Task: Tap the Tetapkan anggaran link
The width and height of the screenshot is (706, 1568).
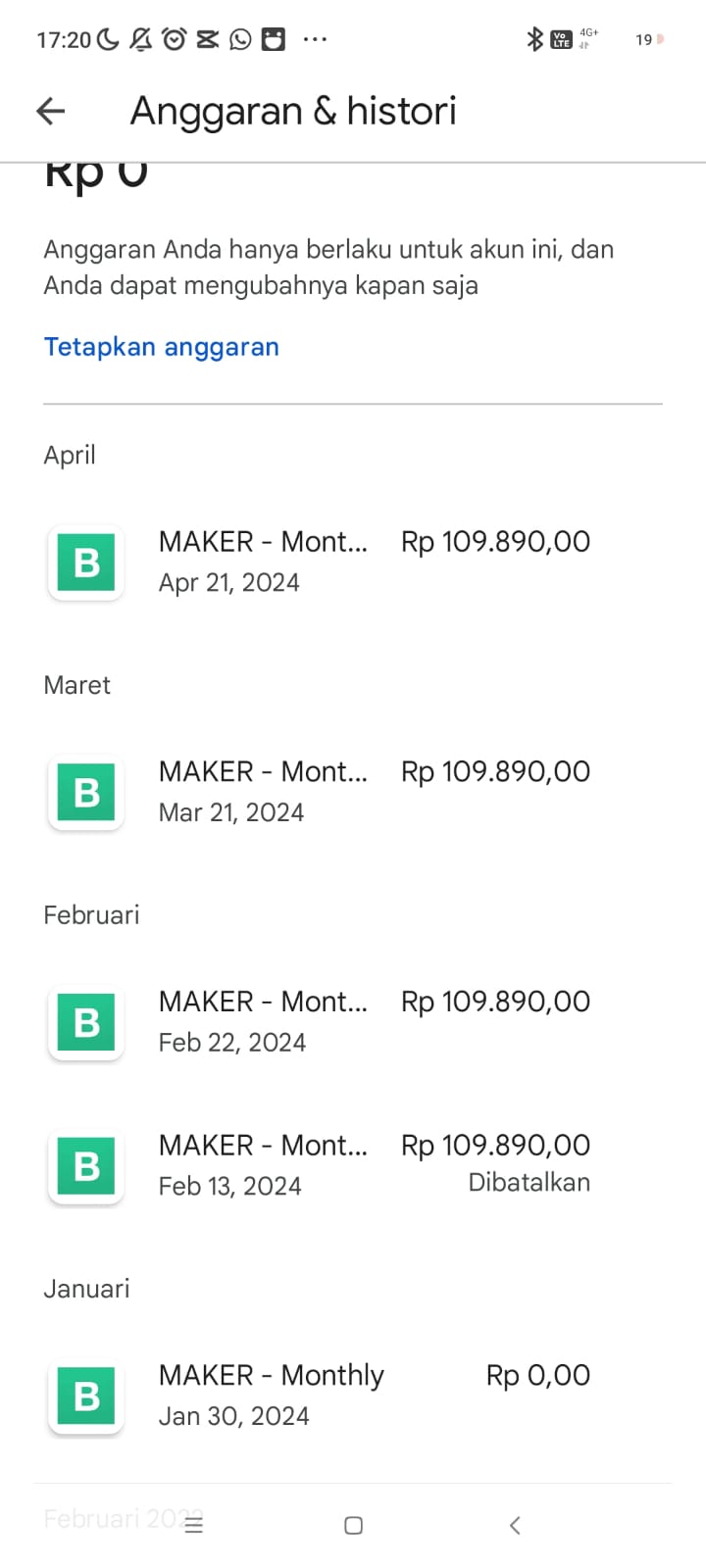Action: pos(162,347)
